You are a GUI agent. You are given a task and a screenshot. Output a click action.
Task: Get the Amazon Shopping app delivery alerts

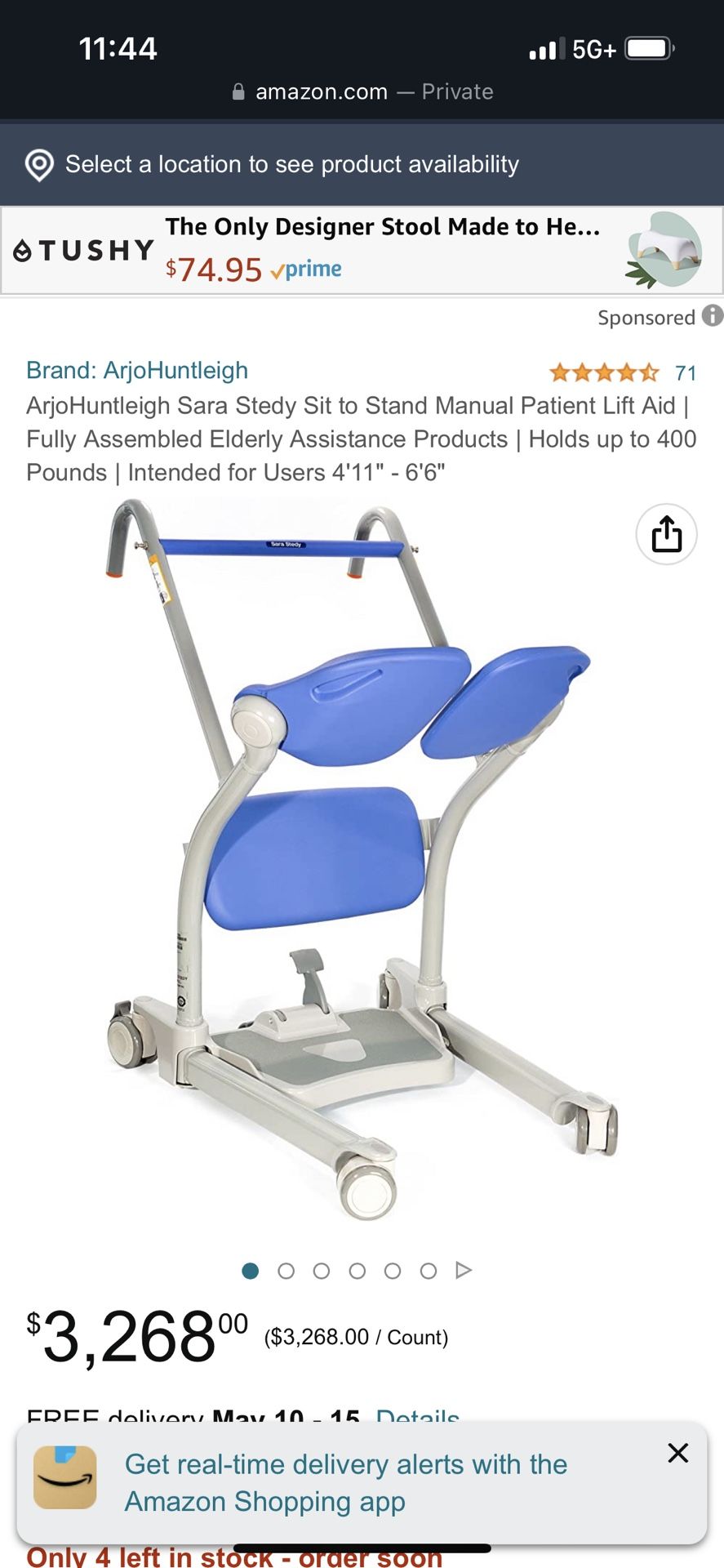345,1482
